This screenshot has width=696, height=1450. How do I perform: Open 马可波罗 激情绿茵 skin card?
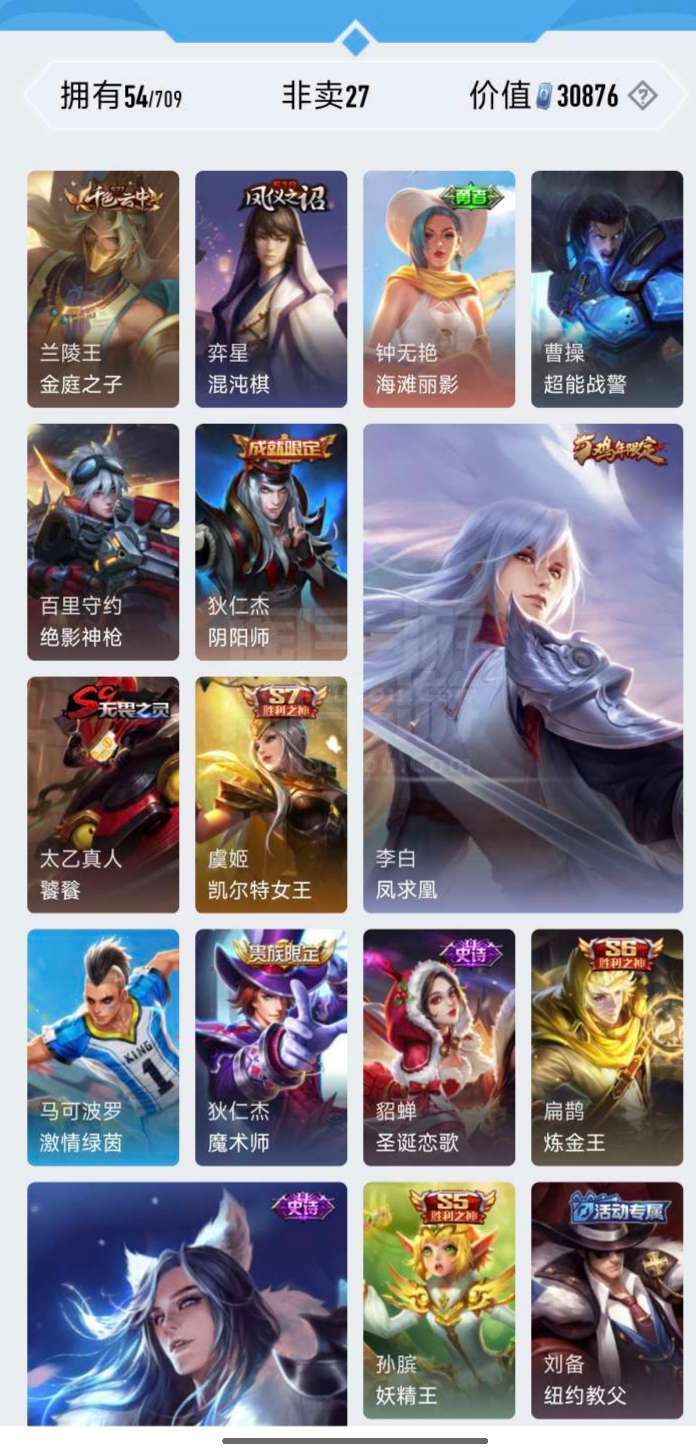(x=103, y=1048)
